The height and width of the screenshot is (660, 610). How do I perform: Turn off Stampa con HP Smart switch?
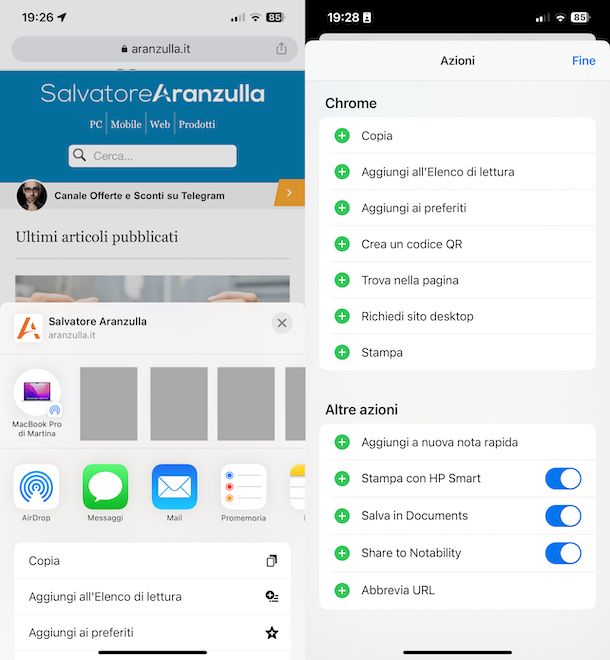click(x=563, y=479)
